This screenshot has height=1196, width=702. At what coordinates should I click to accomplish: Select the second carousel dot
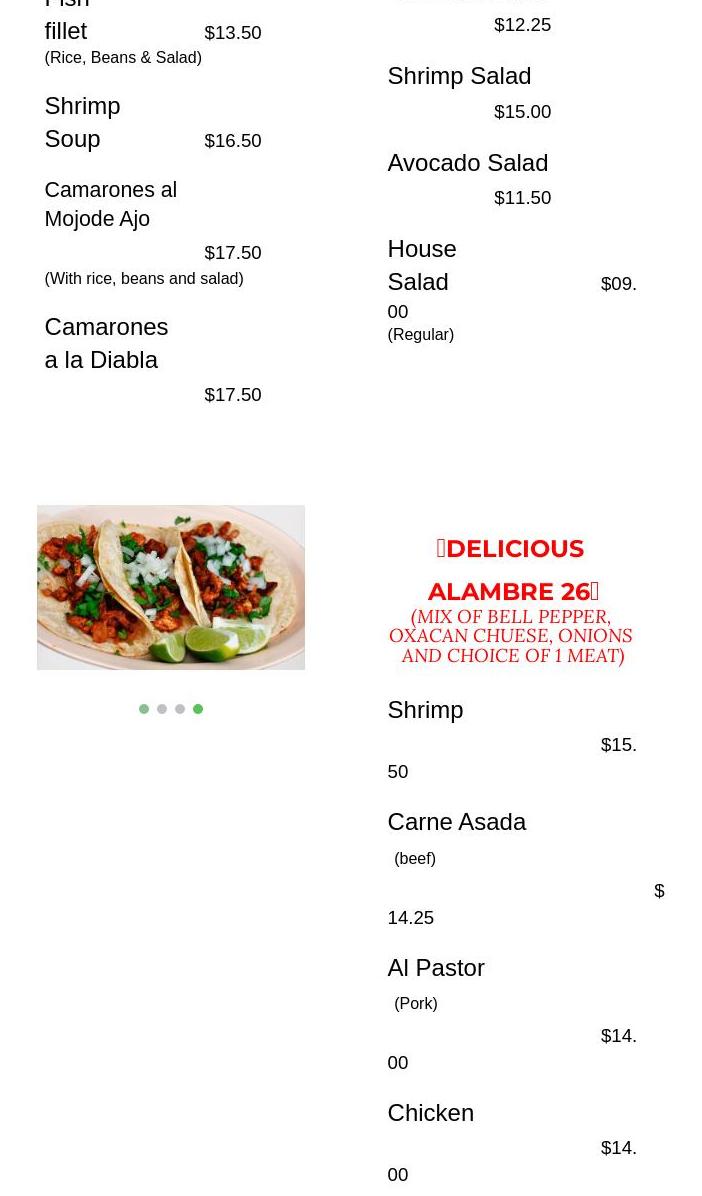(x=162, y=709)
